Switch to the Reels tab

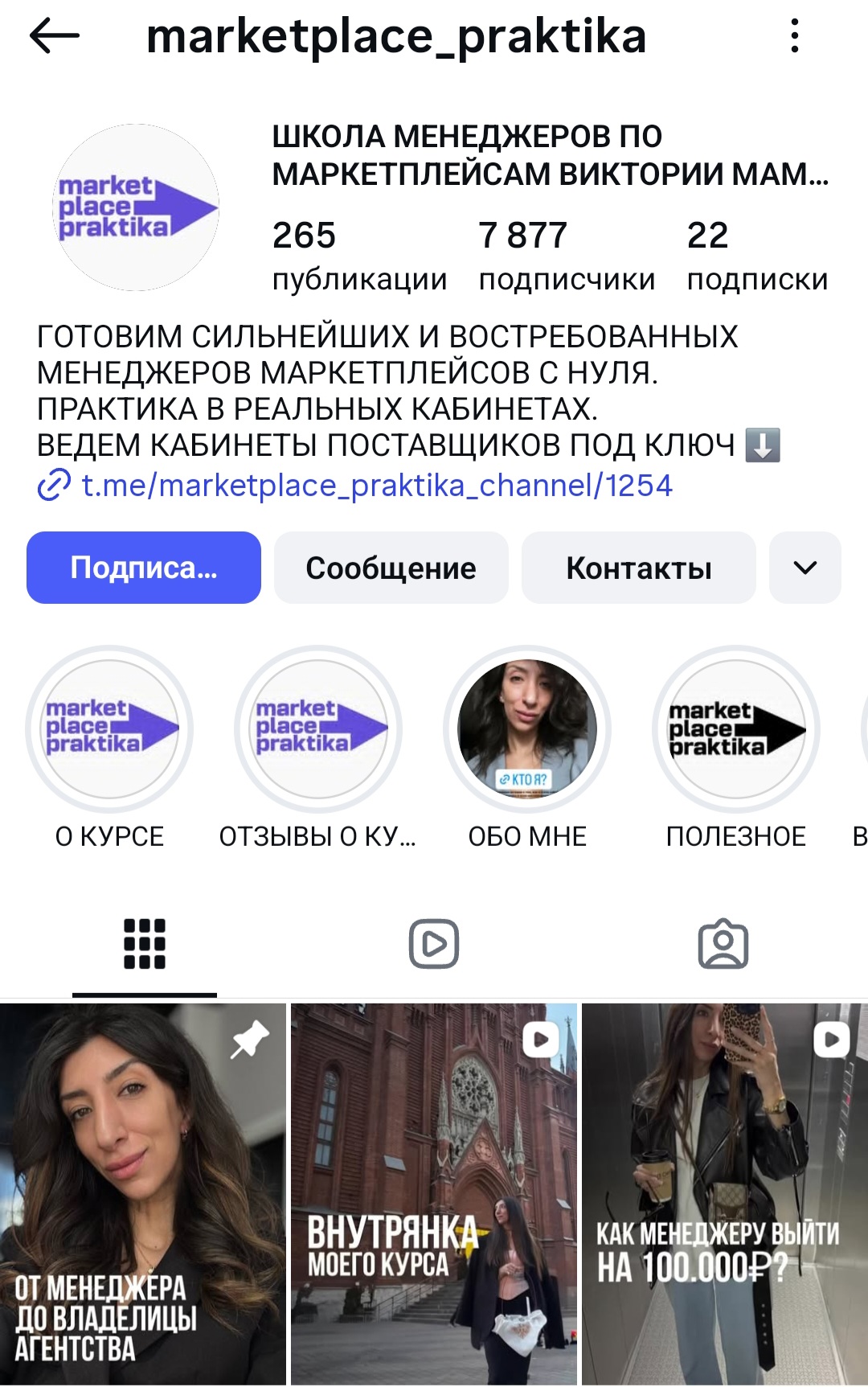(x=434, y=944)
